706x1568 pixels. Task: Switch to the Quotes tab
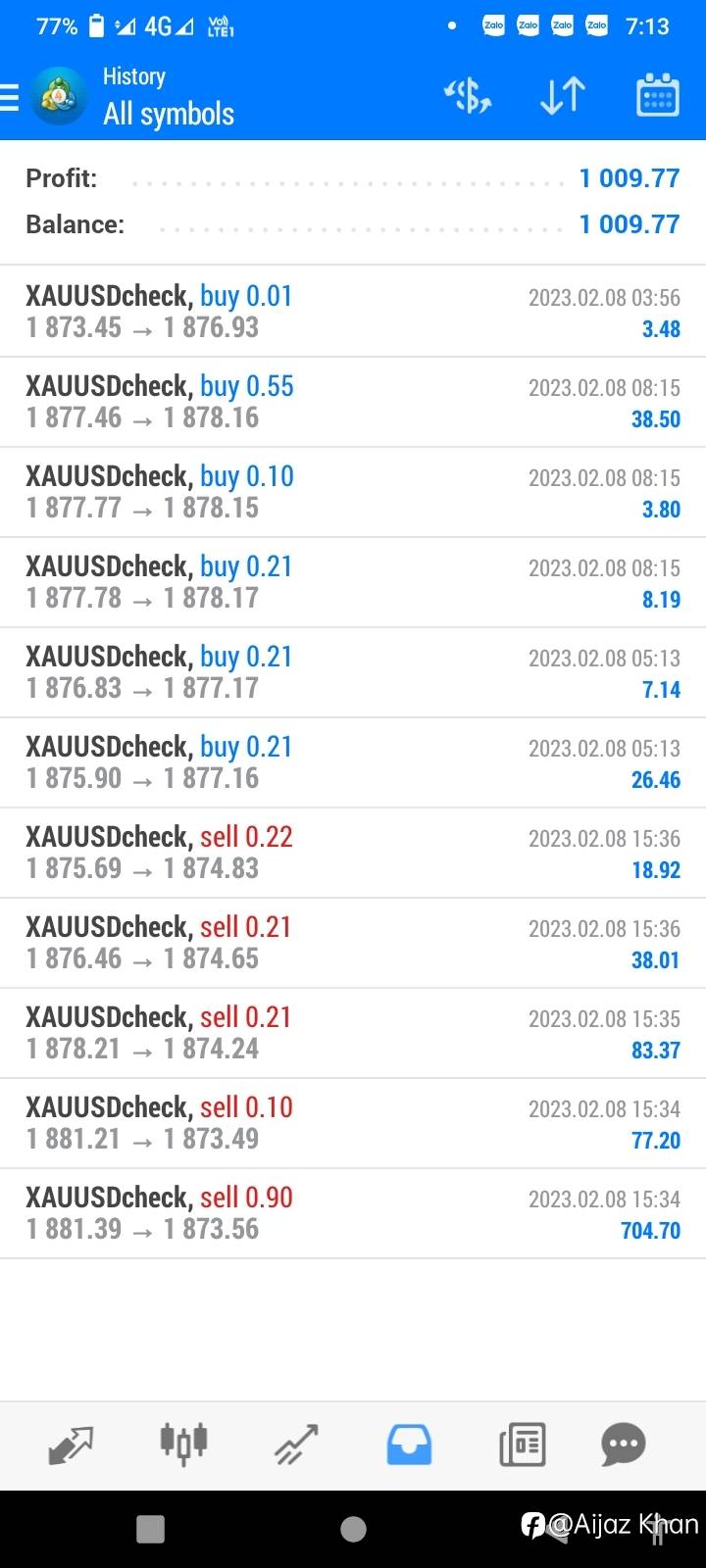click(x=71, y=1445)
